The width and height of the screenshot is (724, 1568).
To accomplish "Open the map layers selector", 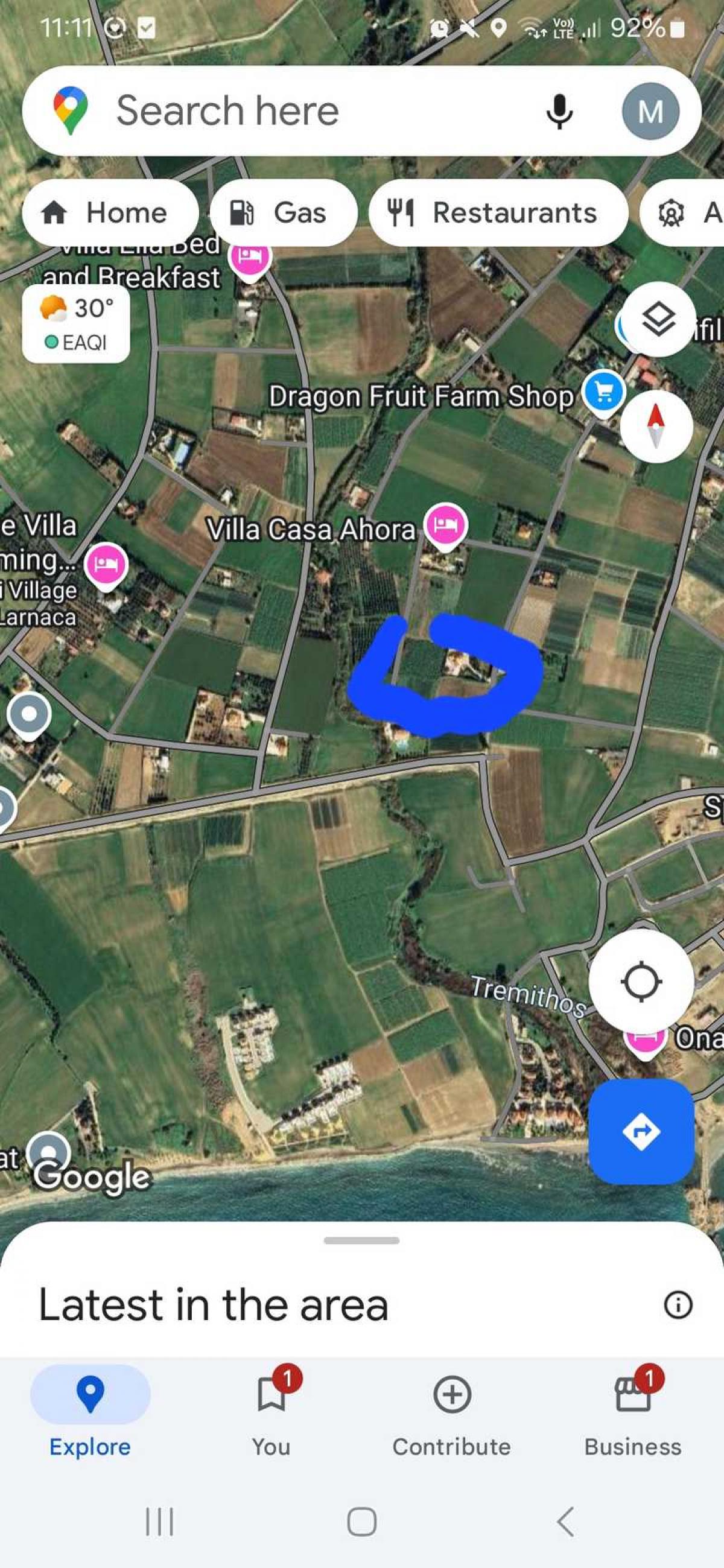I will coord(659,319).
